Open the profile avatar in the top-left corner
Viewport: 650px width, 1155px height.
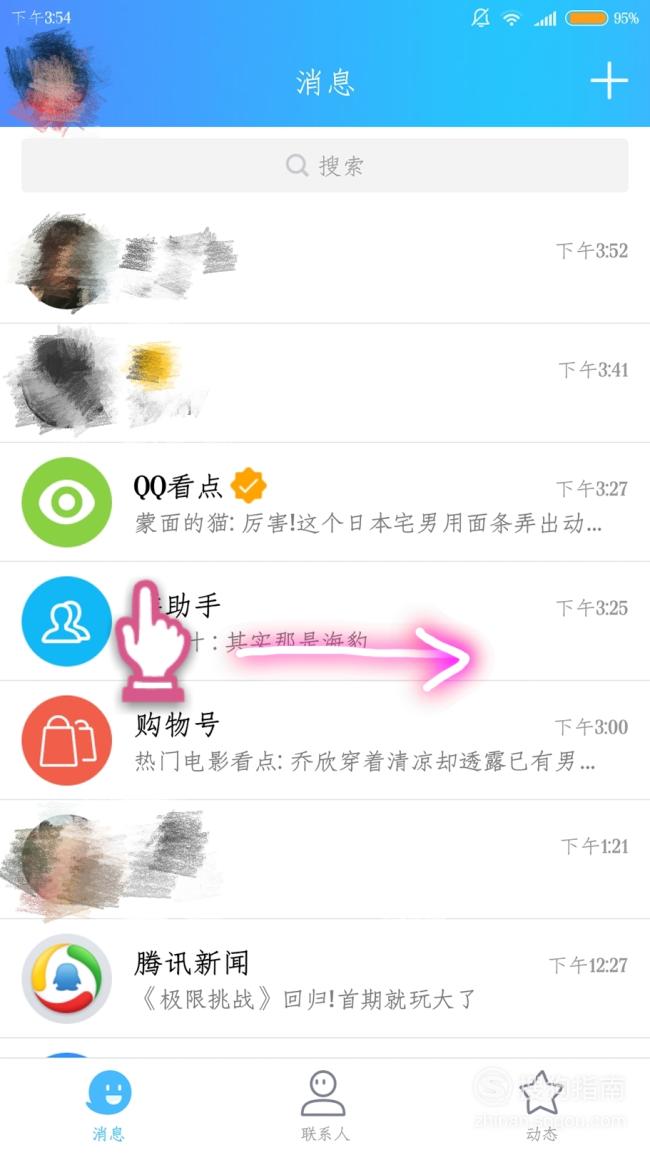48,78
